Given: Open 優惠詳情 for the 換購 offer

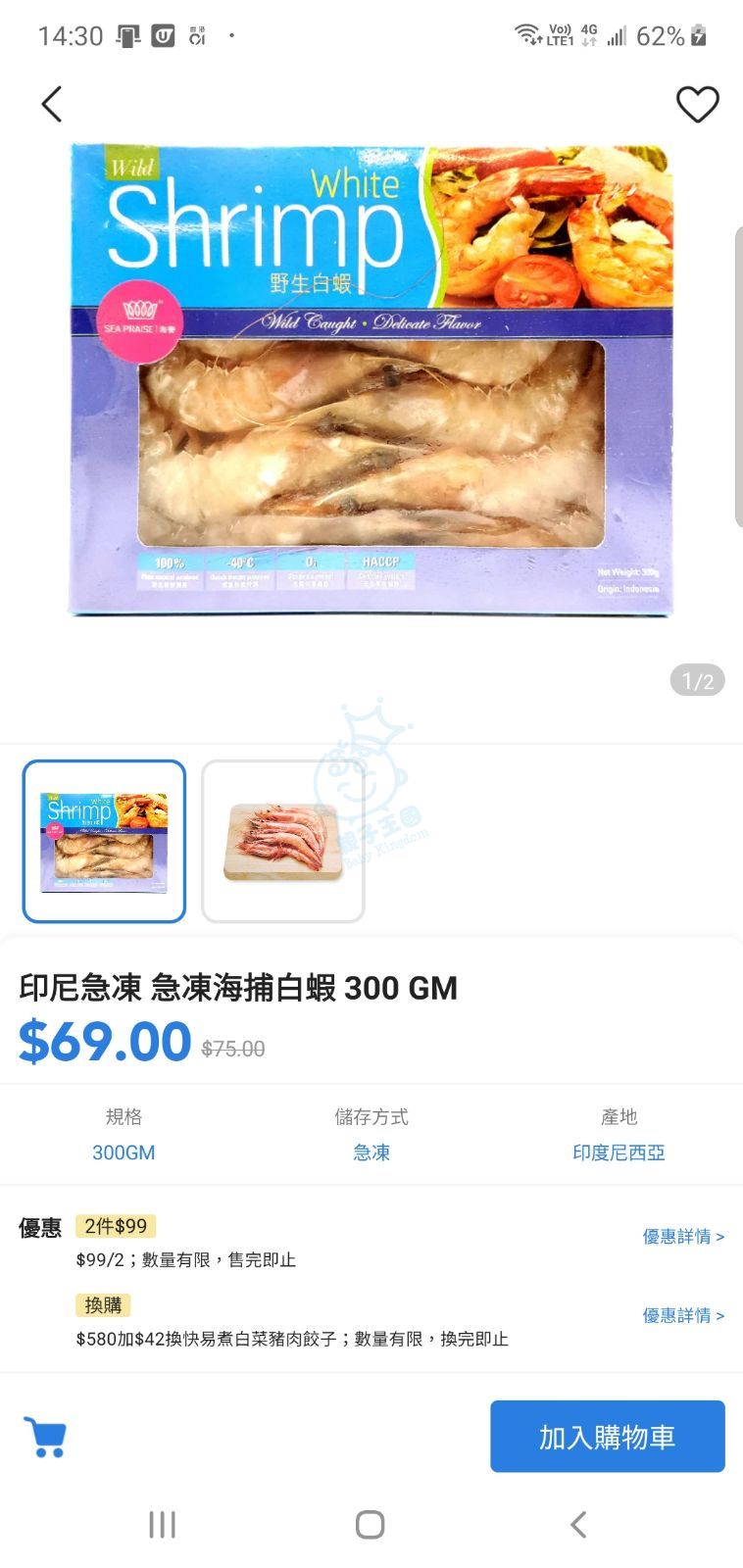Looking at the screenshot, I should [682, 1315].
